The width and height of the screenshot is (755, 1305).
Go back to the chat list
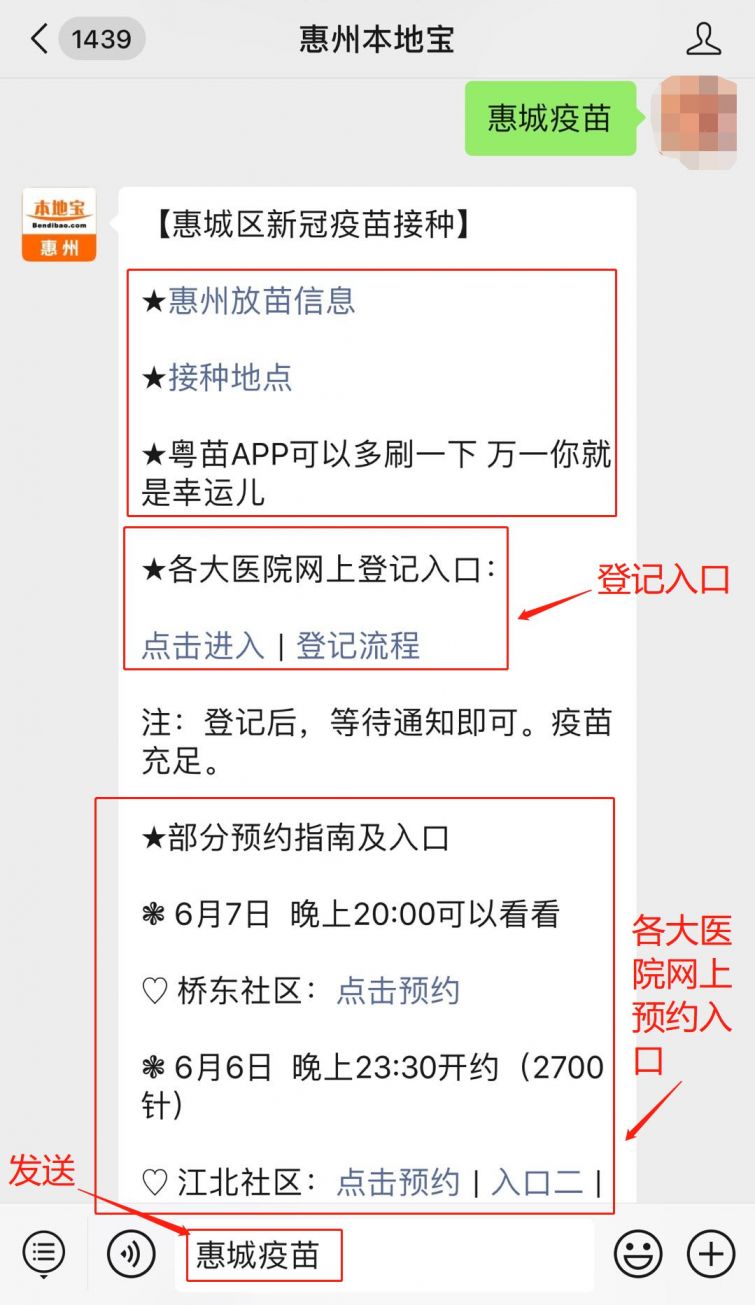40,40
